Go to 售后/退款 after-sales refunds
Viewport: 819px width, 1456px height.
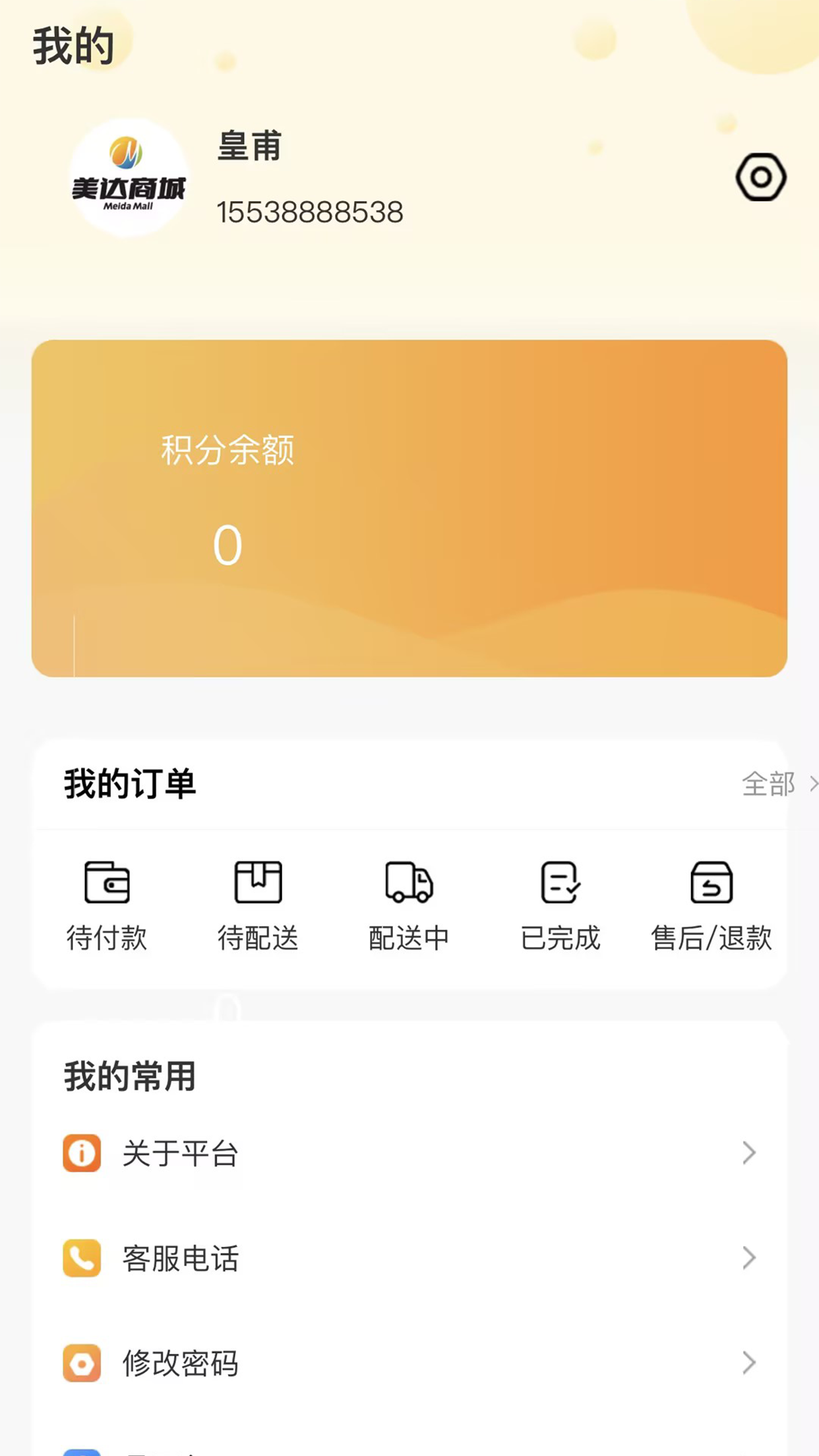[711, 906]
